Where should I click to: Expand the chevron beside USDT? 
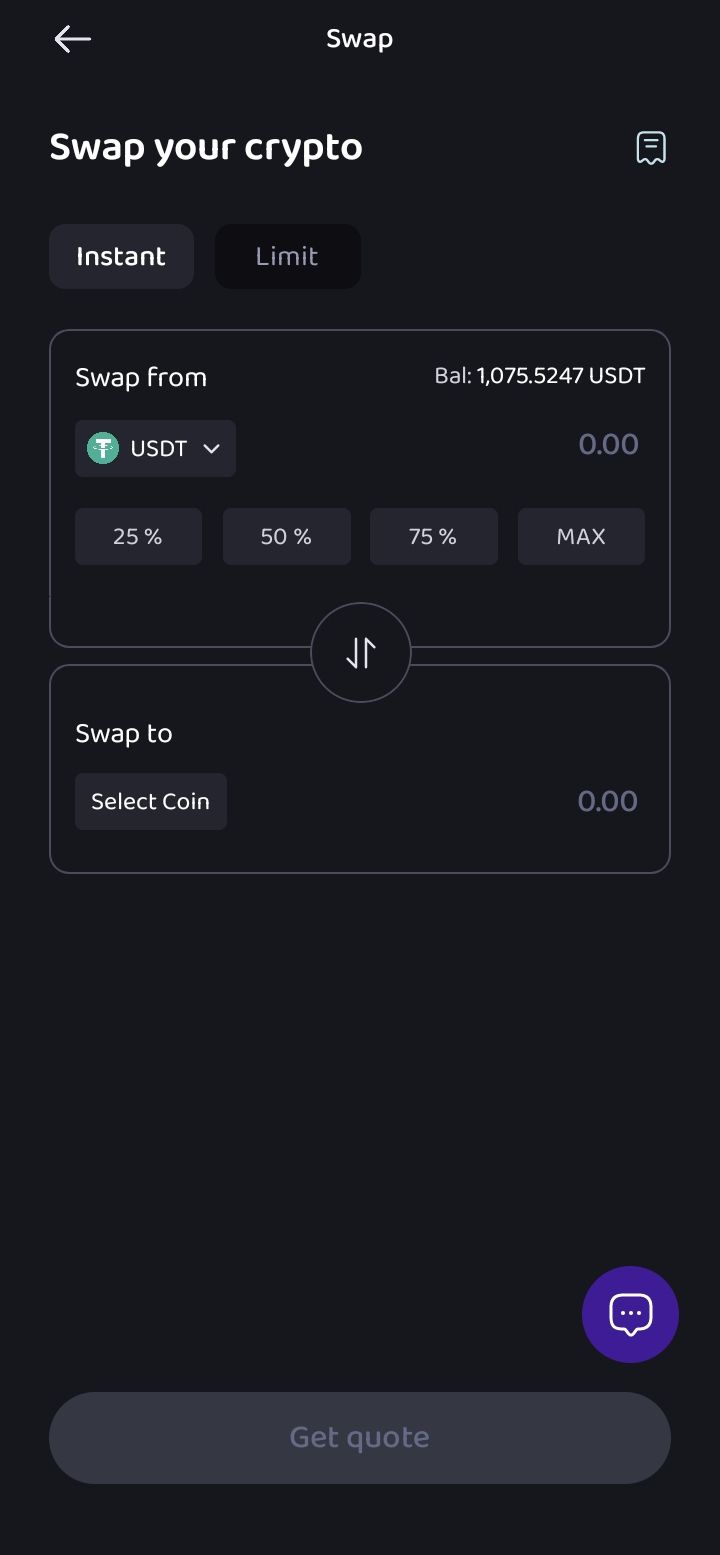point(211,449)
